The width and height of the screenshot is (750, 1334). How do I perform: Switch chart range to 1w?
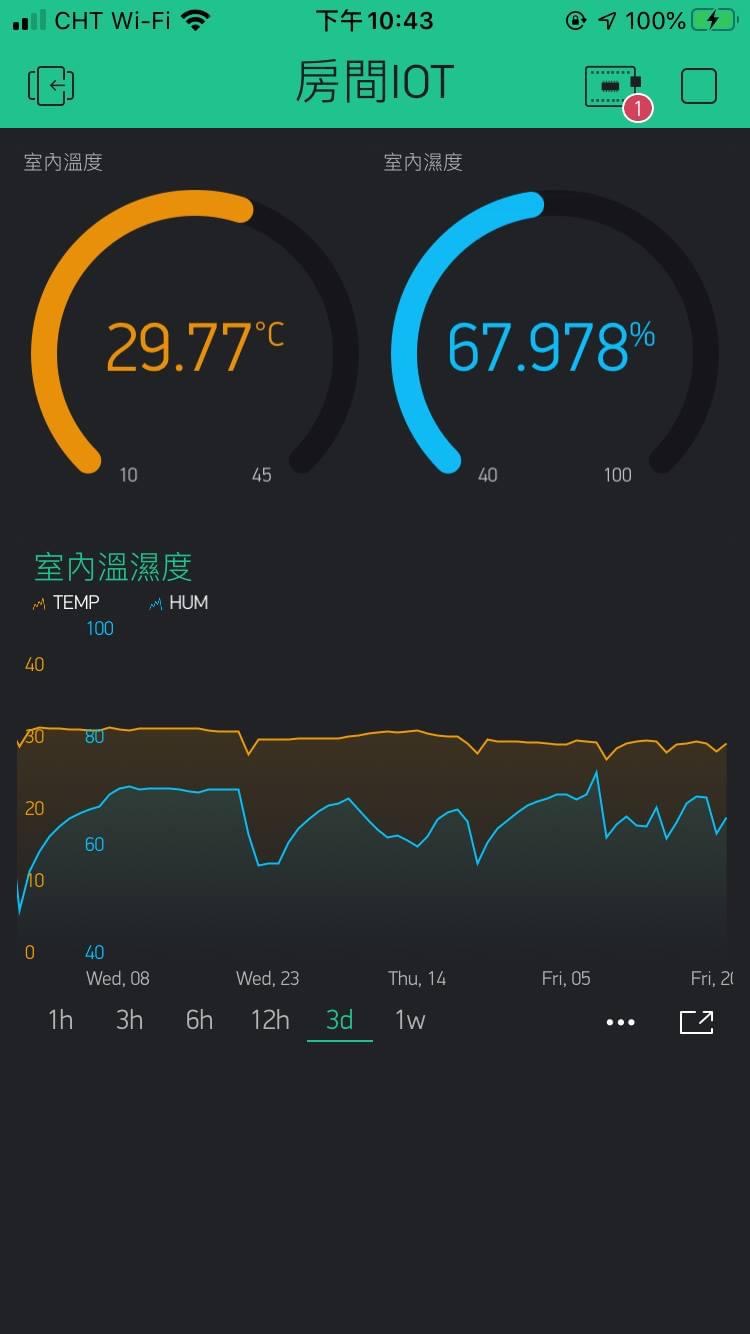click(410, 1020)
